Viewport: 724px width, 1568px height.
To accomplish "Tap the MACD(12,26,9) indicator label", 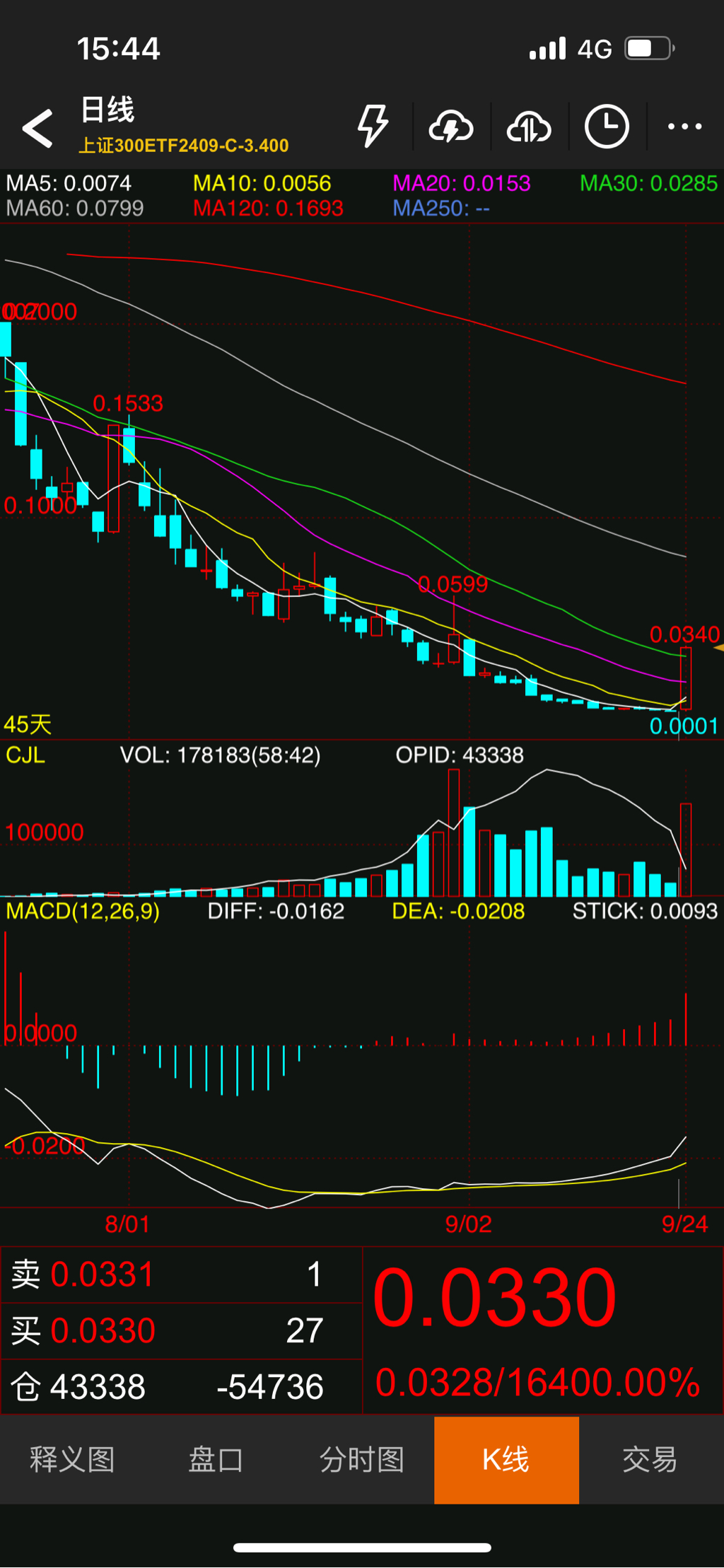I will click(83, 911).
